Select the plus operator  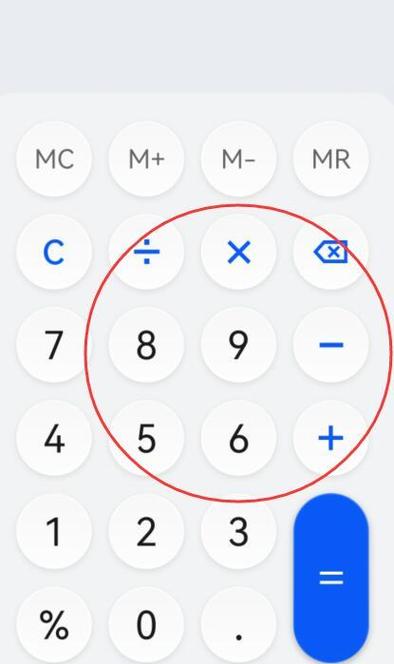[x=331, y=438]
